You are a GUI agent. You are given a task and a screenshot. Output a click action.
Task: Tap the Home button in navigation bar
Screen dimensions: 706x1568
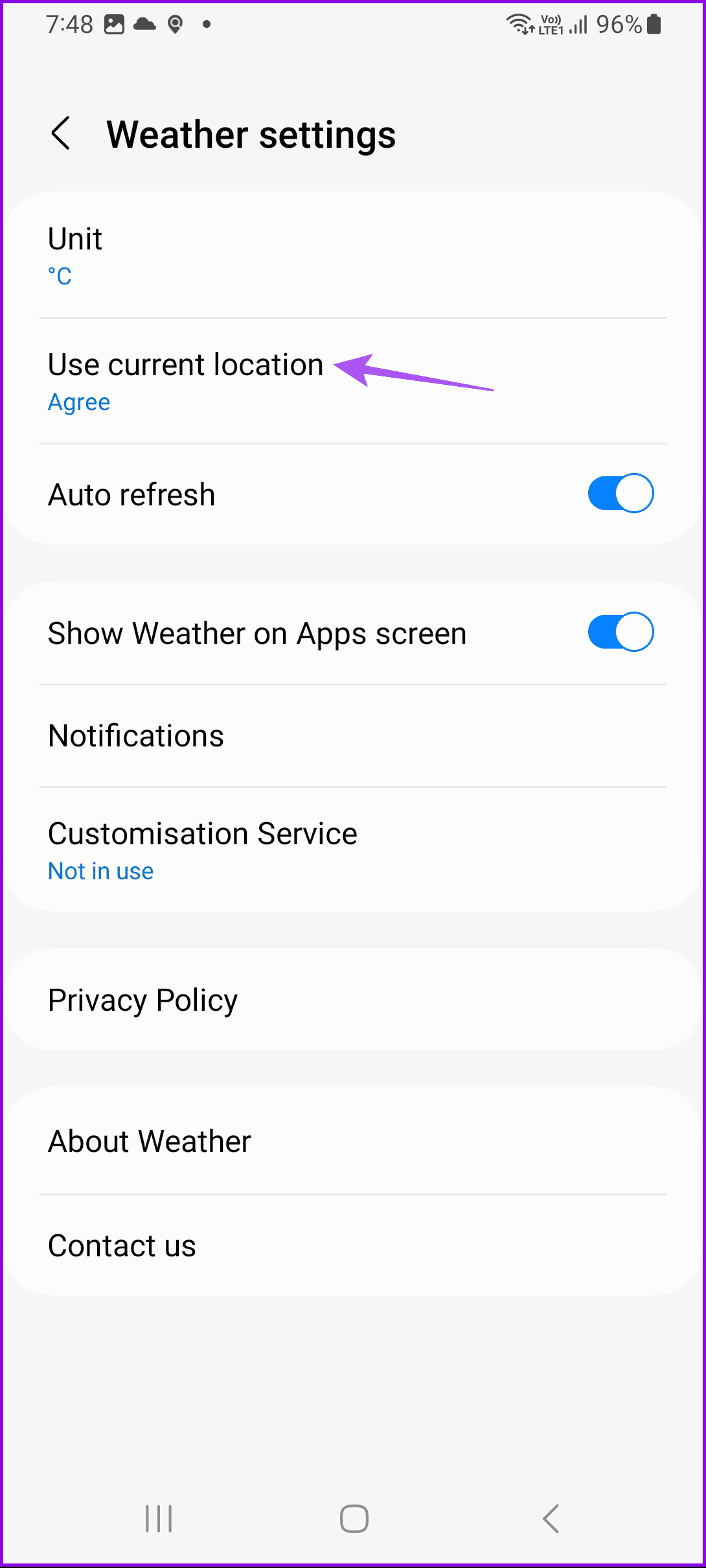(353, 1517)
